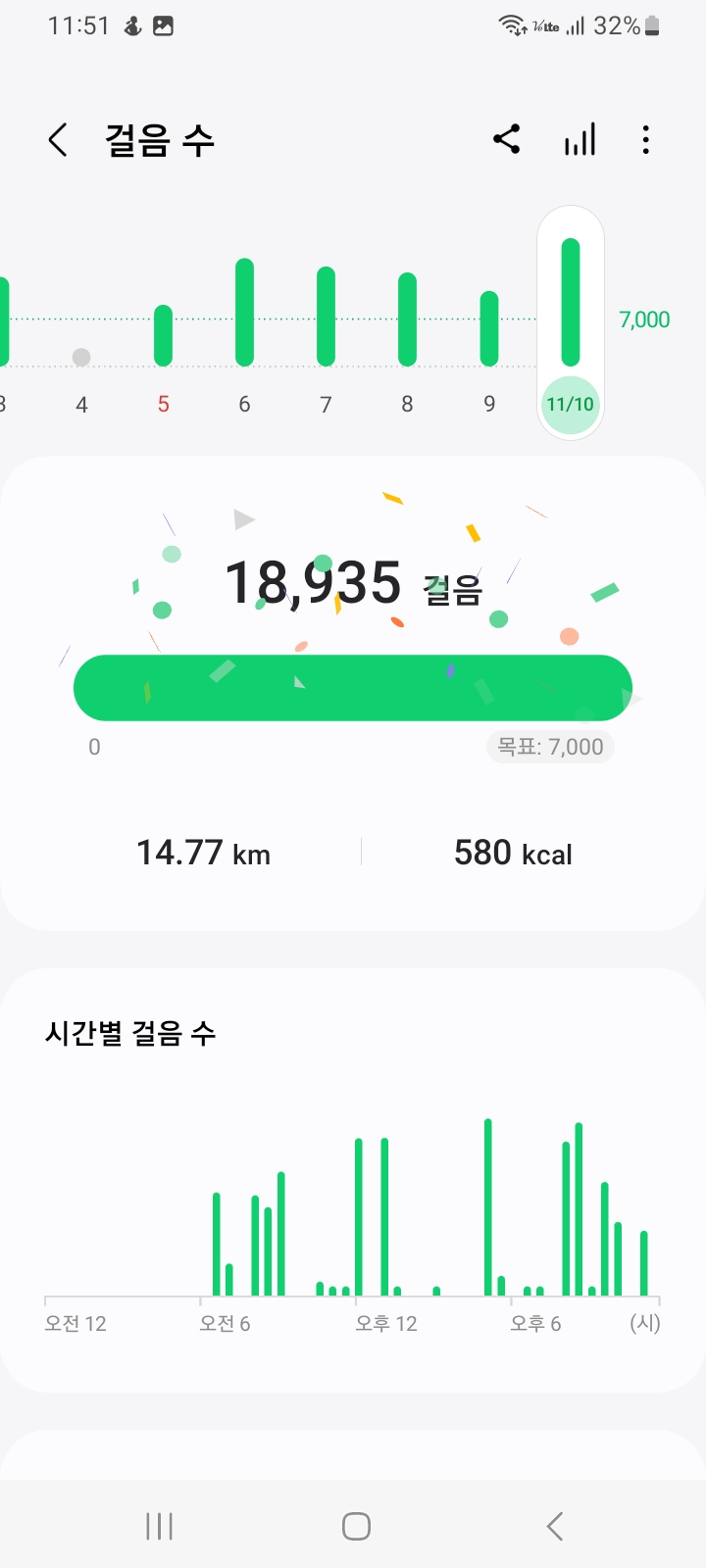706x1568 pixels.
Task: Go to the system home screen
Action: 356,1526
